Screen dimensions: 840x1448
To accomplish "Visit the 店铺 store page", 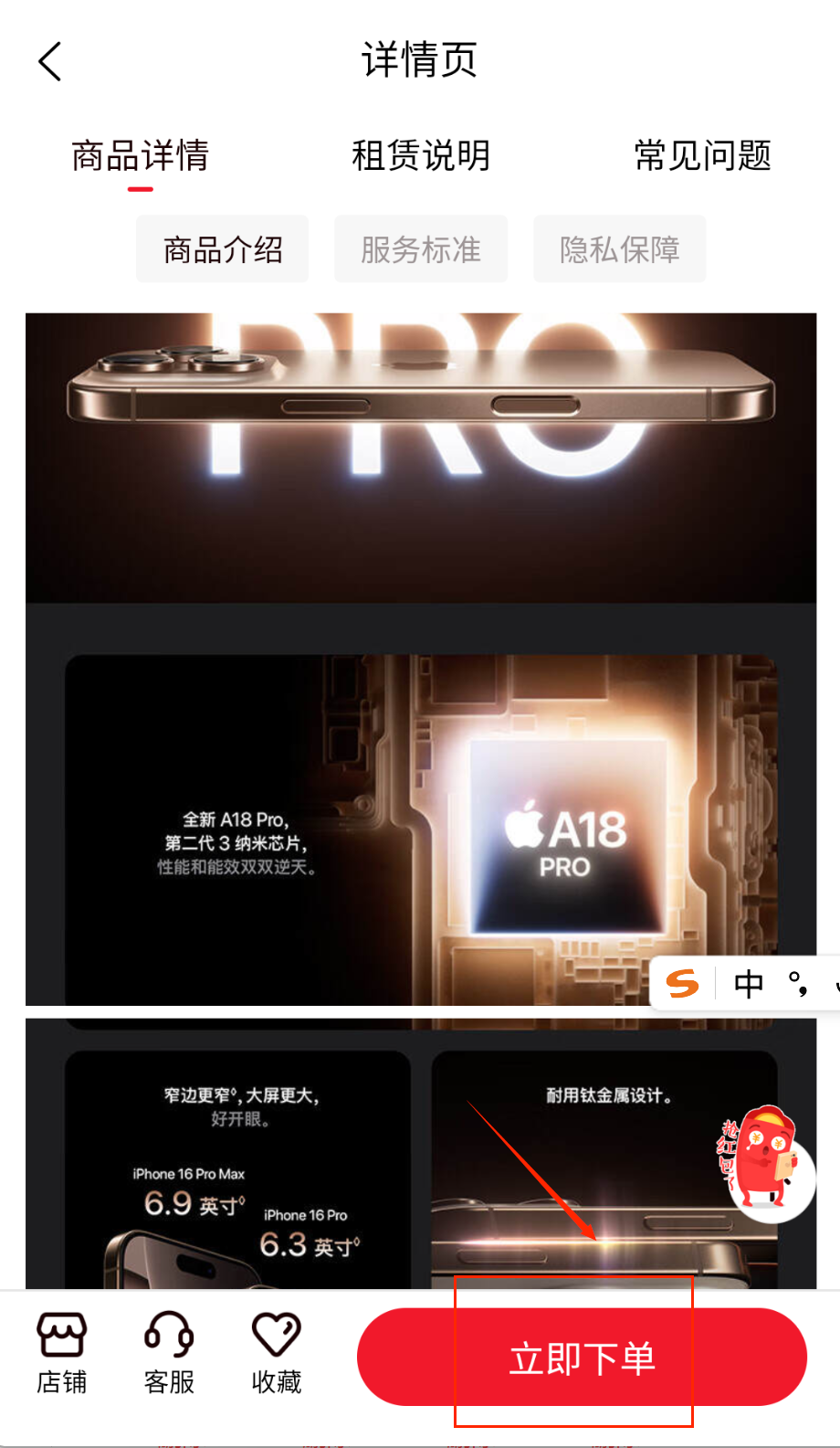I will coord(61,1354).
